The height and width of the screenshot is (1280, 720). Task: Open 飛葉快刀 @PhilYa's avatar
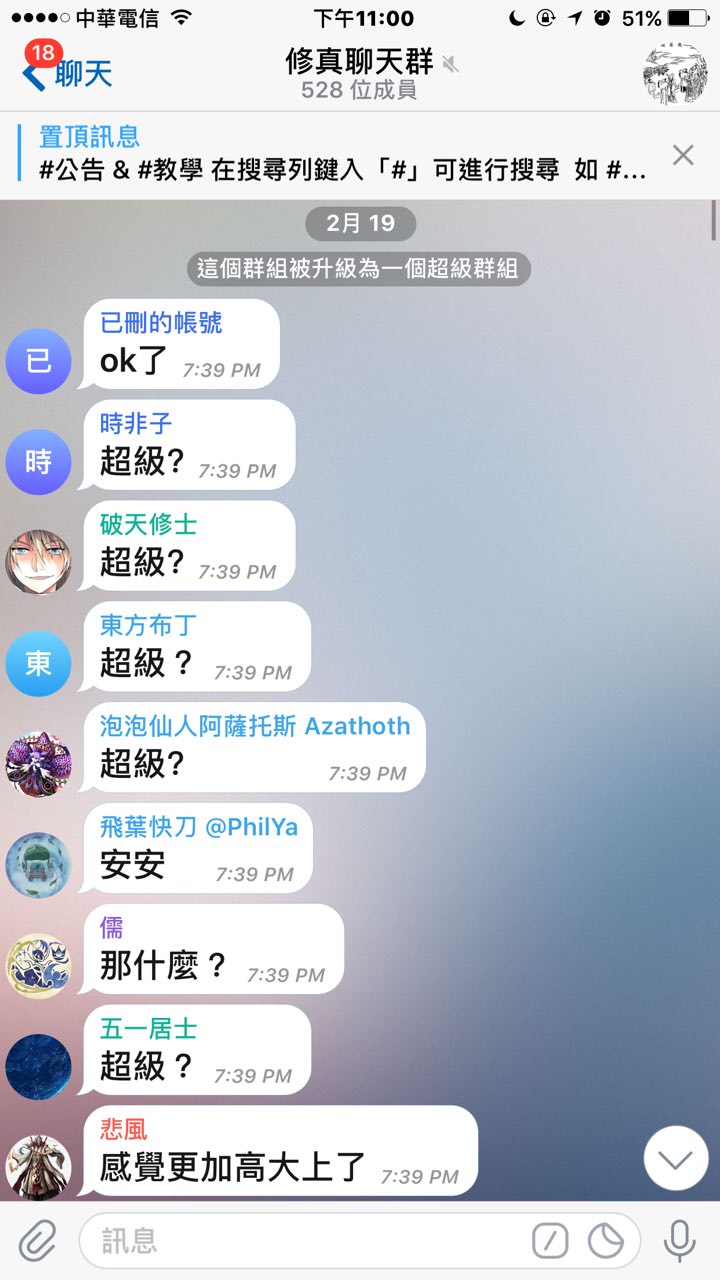[38, 865]
